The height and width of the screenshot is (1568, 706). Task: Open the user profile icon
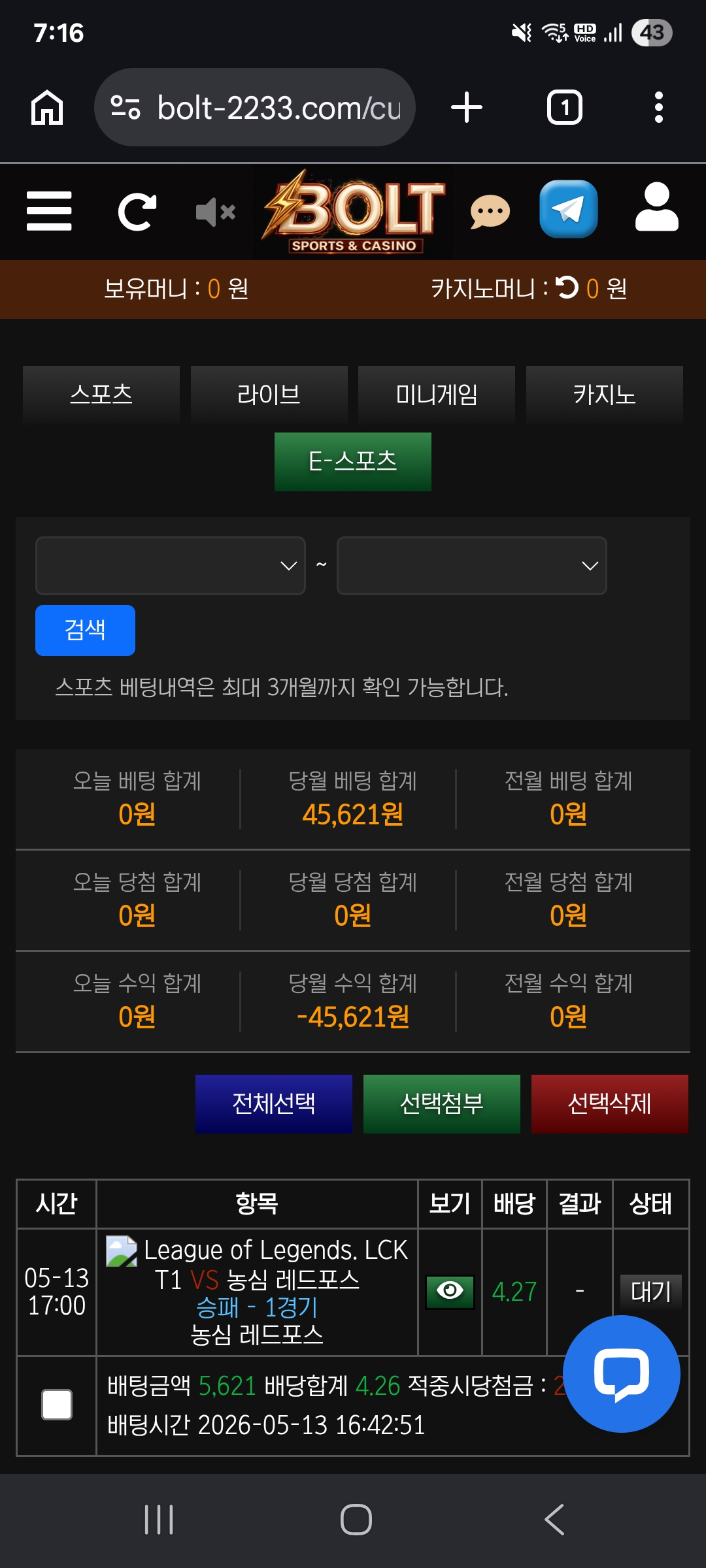pos(657,207)
